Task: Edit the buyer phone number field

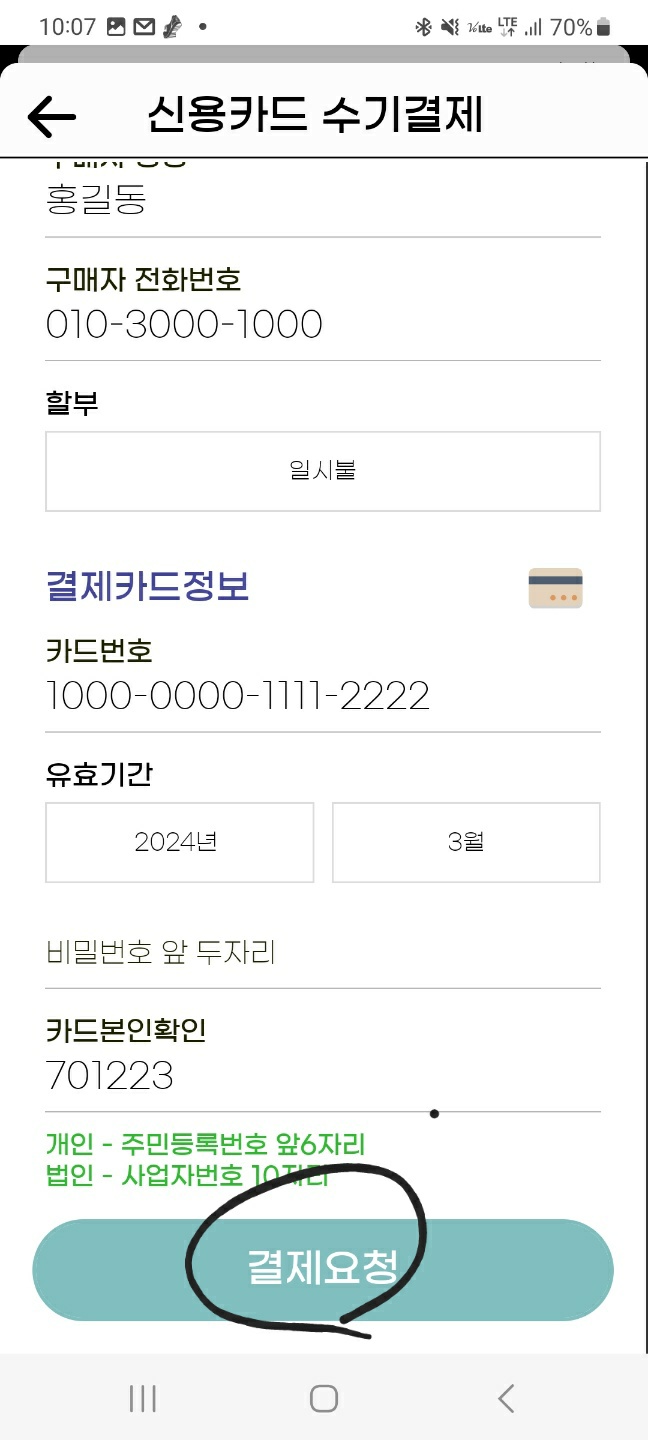Action: click(320, 324)
